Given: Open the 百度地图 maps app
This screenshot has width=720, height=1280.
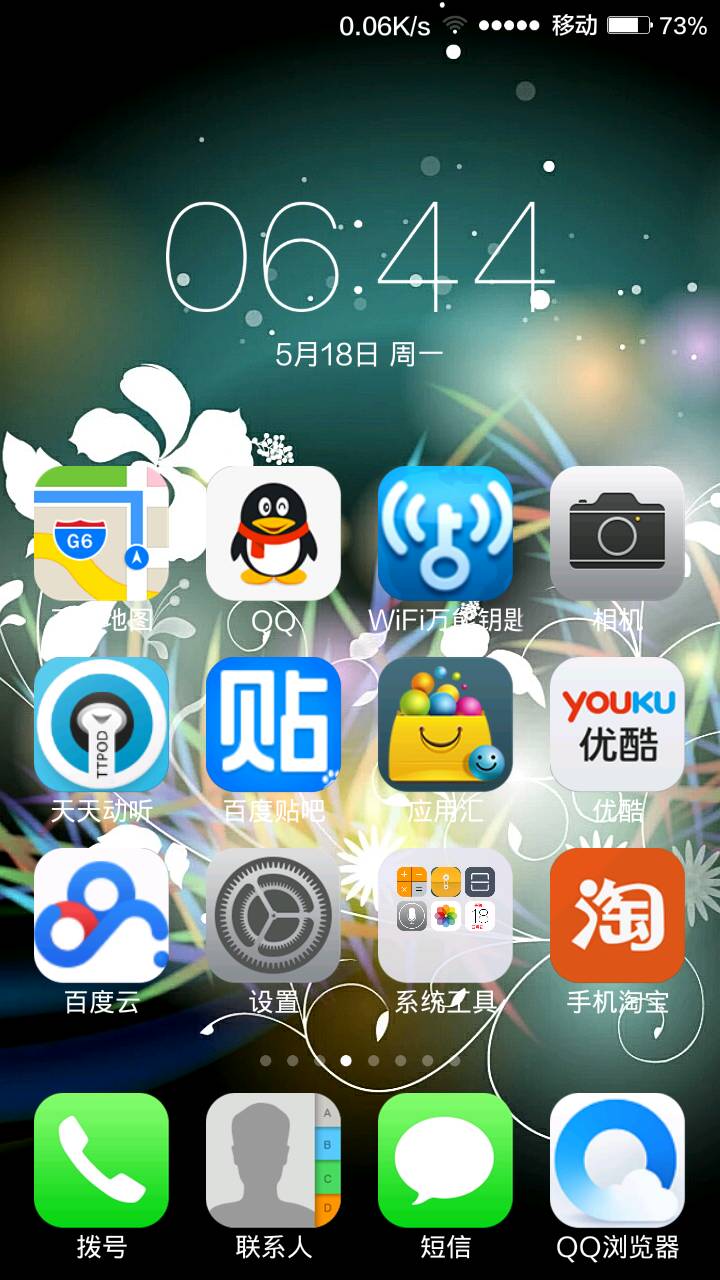Looking at the screenshot, I should pos(101,533).
